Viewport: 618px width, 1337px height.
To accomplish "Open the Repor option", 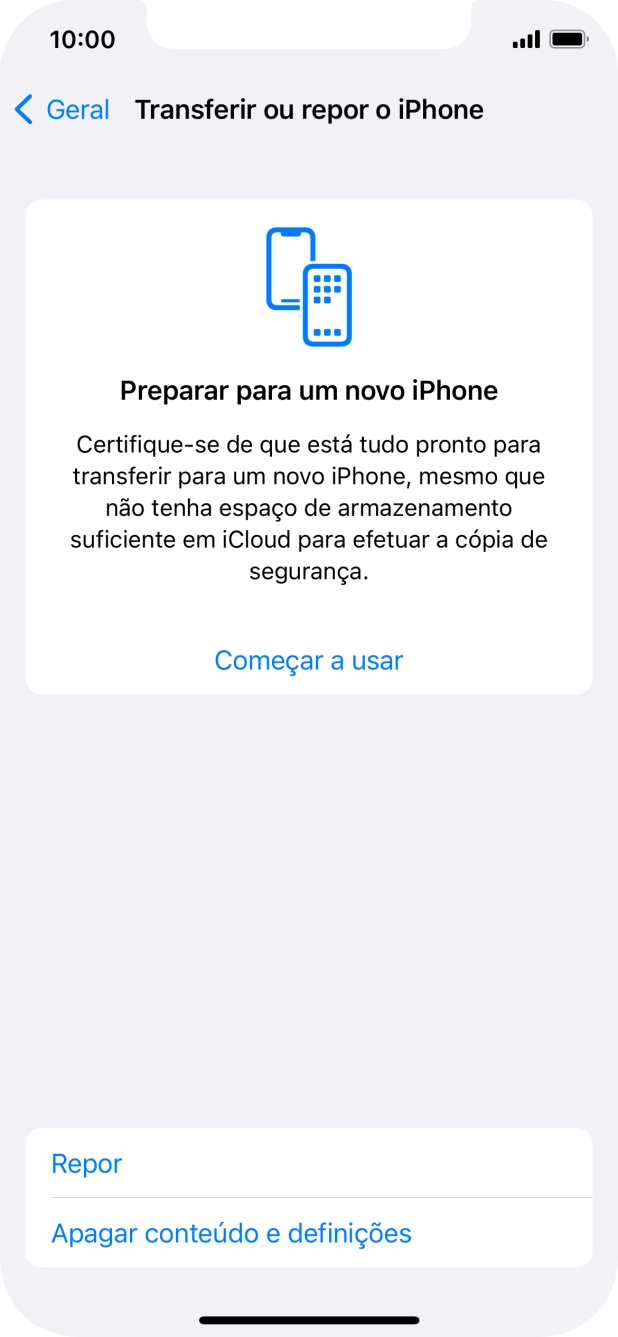I will point(87,1164).
